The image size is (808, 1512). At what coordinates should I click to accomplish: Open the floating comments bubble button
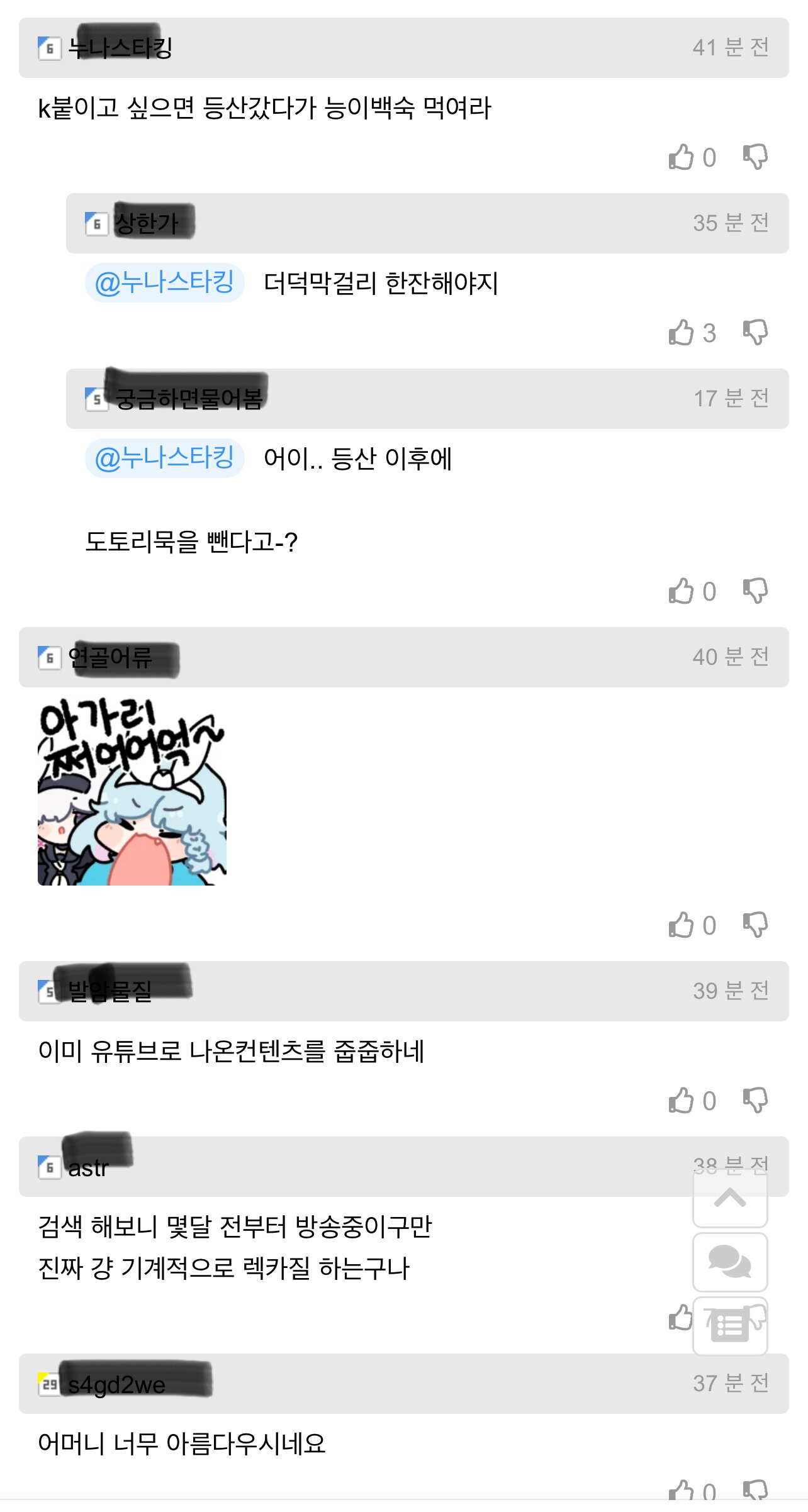pos(730,1262)
